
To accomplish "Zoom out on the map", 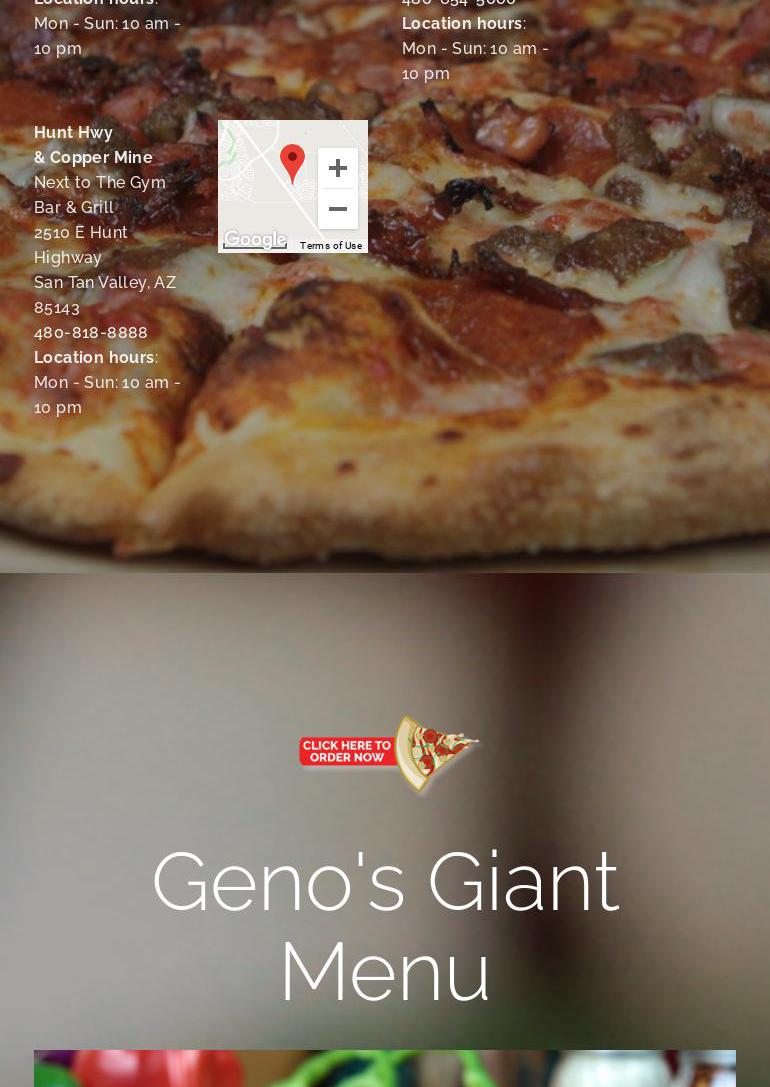I will (338, 209).
